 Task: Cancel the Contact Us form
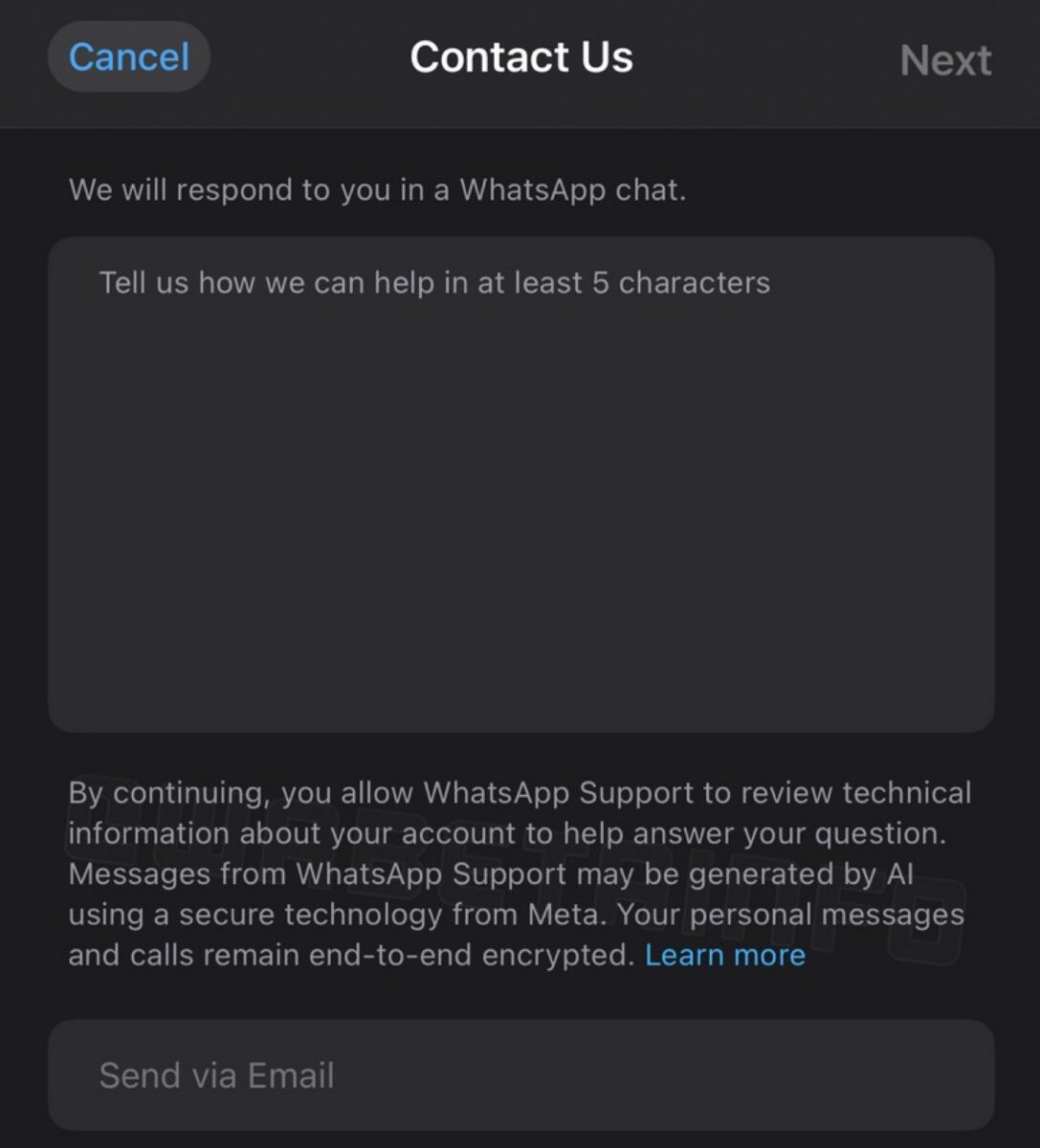tap(129, 57)
